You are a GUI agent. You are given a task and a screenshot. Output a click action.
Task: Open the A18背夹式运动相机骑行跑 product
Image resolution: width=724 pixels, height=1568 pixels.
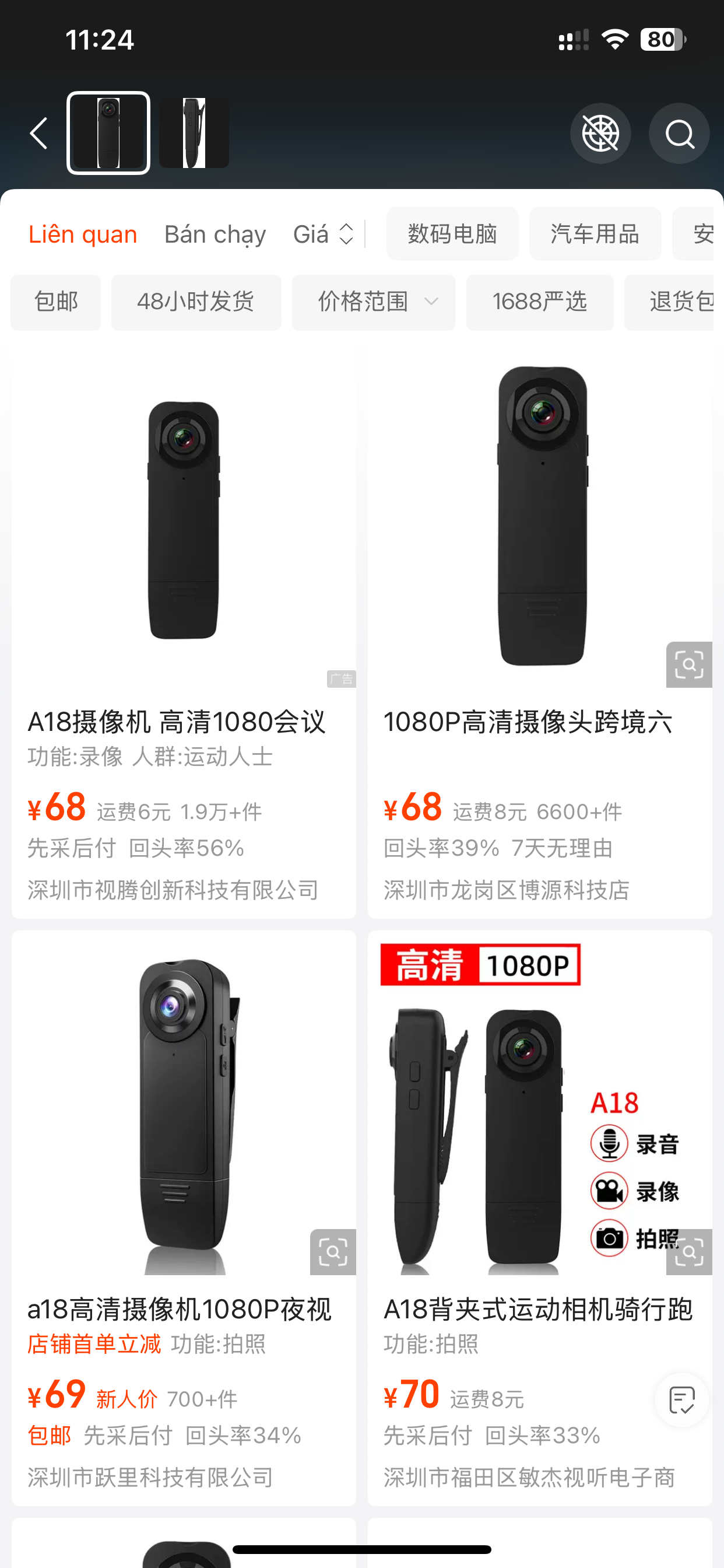click(538, 1308)
